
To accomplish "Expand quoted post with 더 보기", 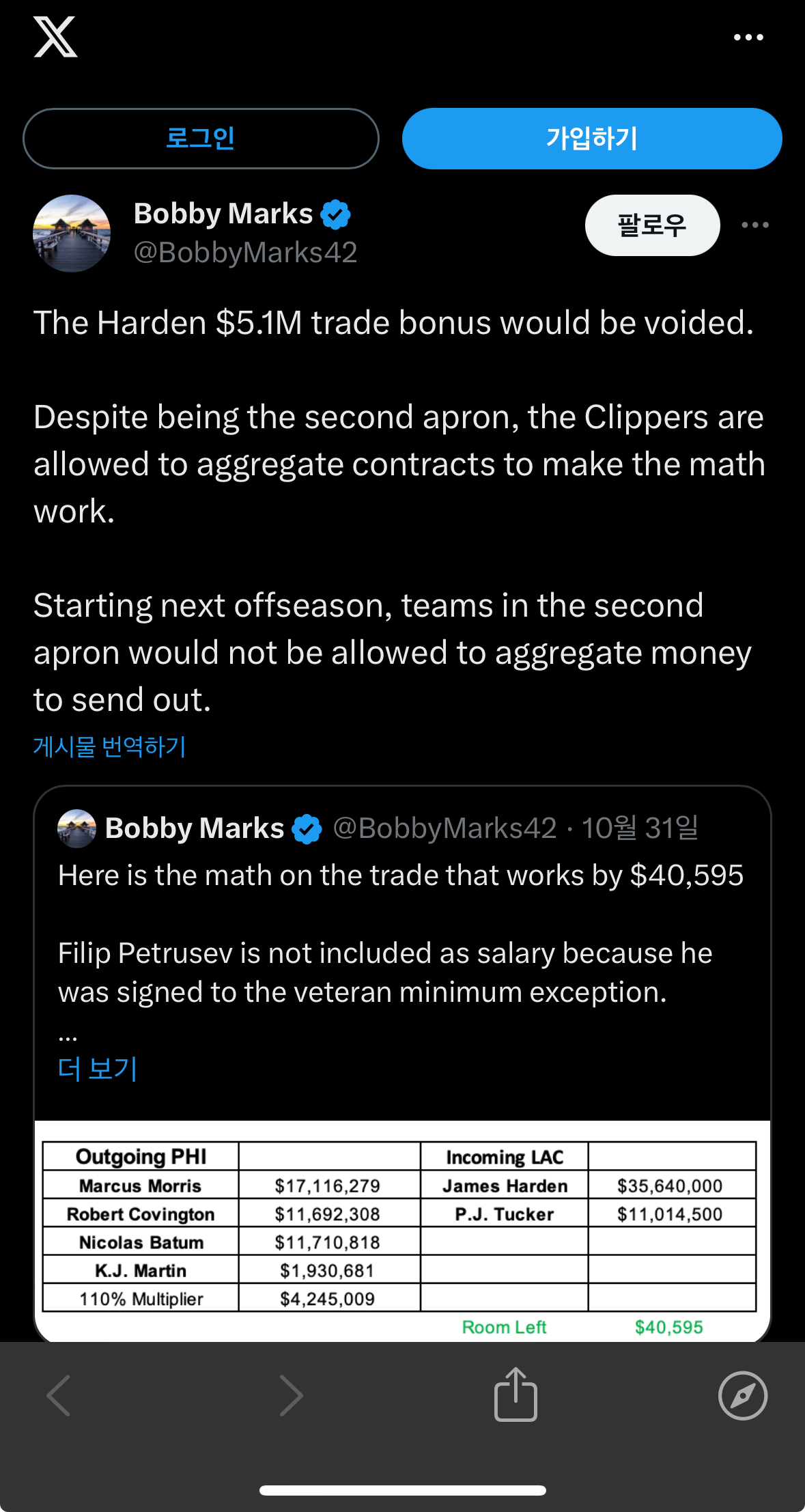I will coord(98,1068).
